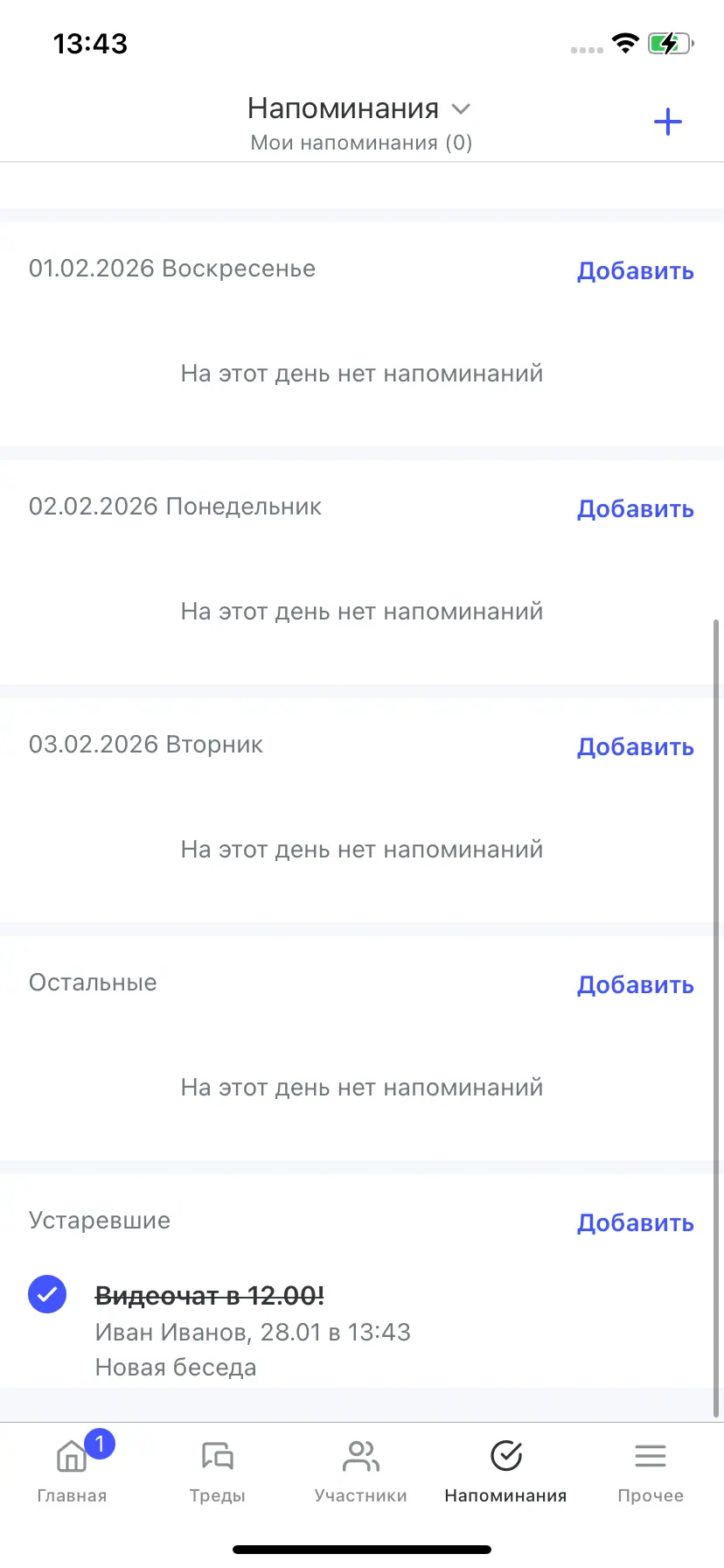This screenshot has height=1568, width=724.
Task: Add a new reminder with the plus icon
Action: point(667,122)
